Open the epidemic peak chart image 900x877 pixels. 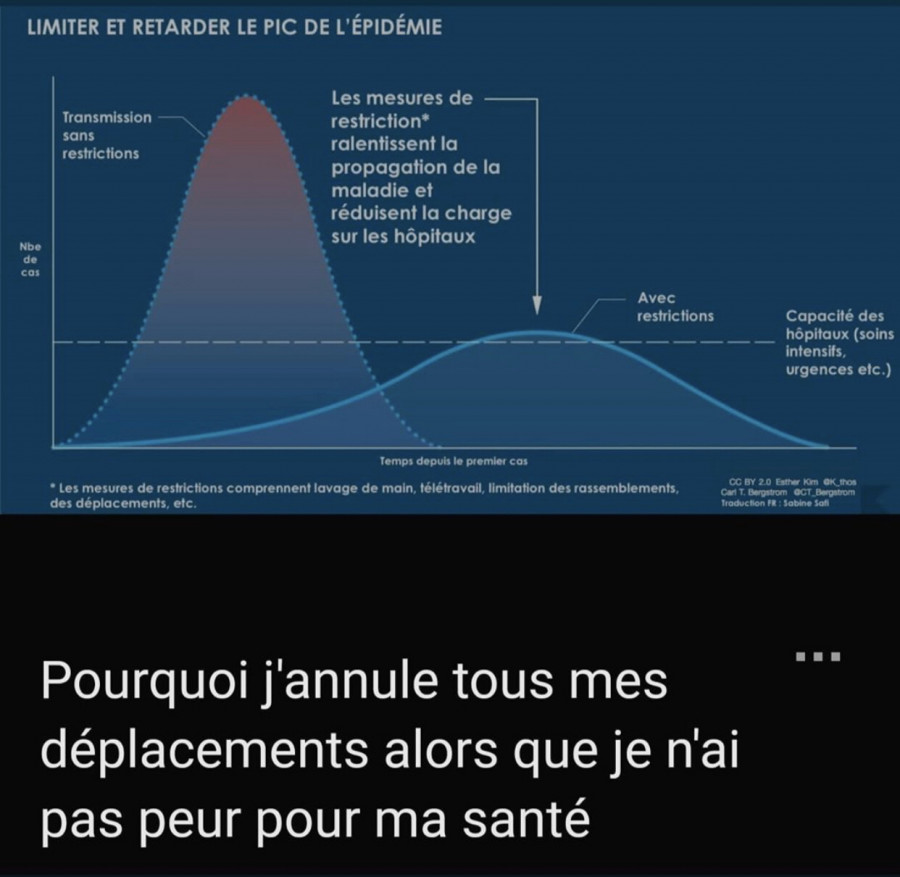tap(450, 260)
